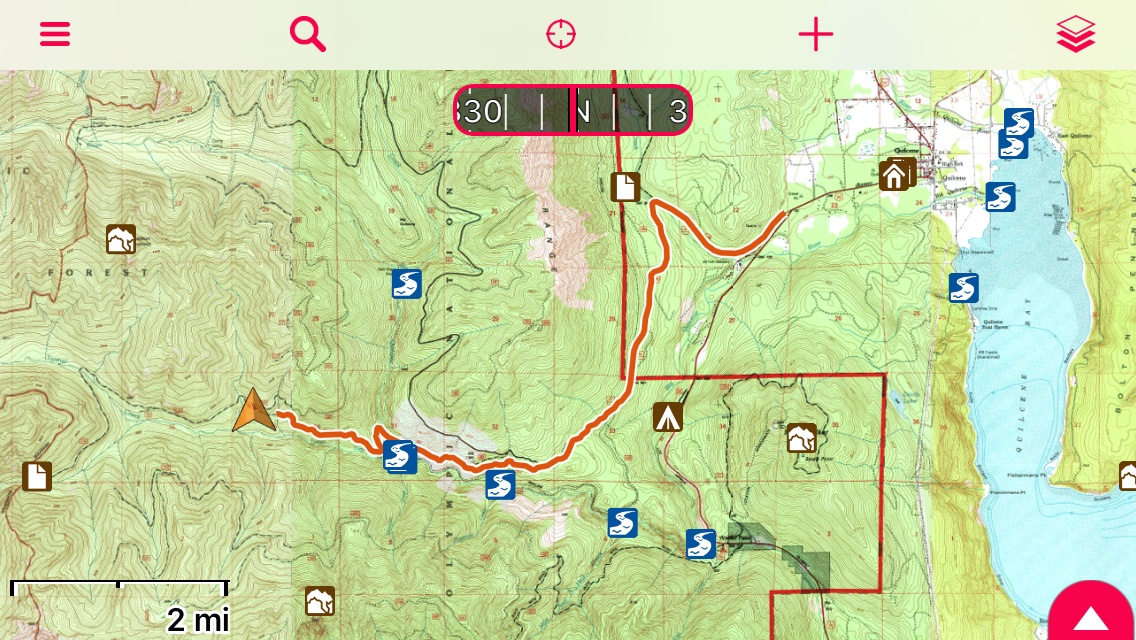Open the map search
1136x640 pixels.
point(308,35)
